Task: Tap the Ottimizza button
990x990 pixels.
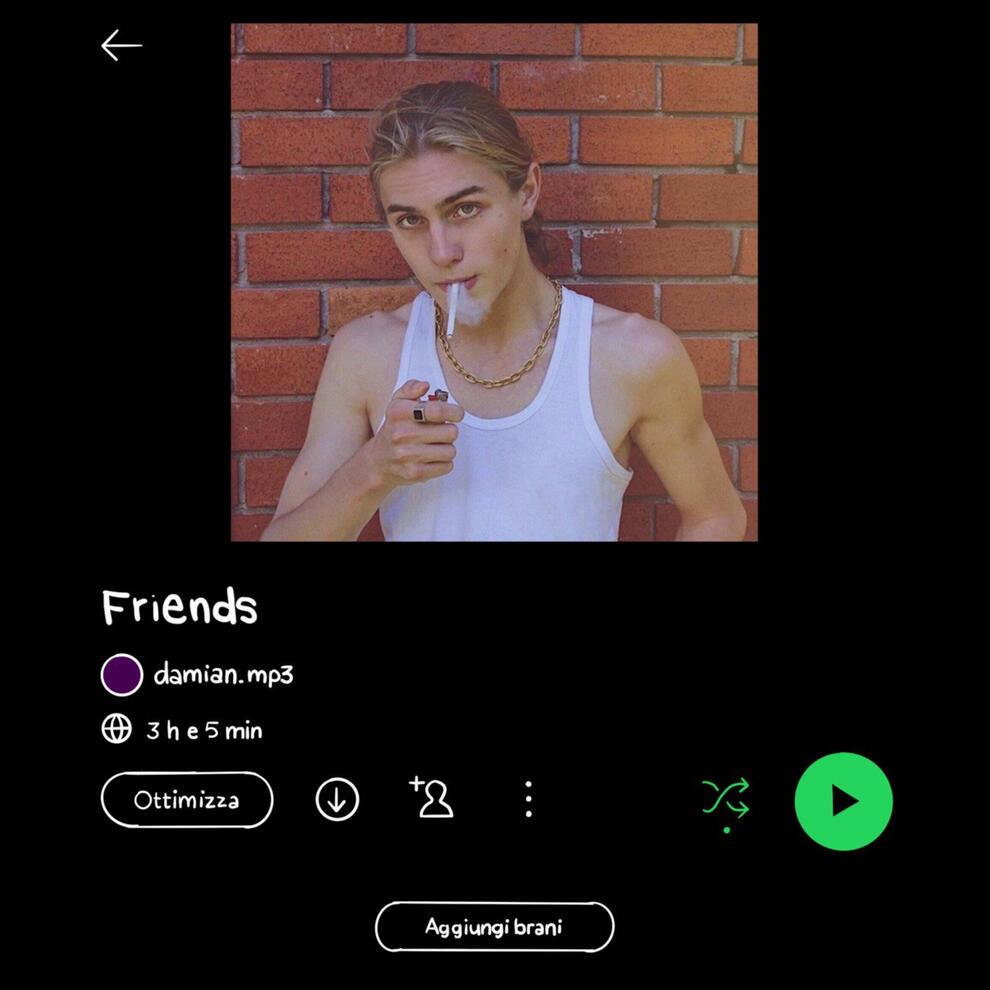Action: pos(187,800)
